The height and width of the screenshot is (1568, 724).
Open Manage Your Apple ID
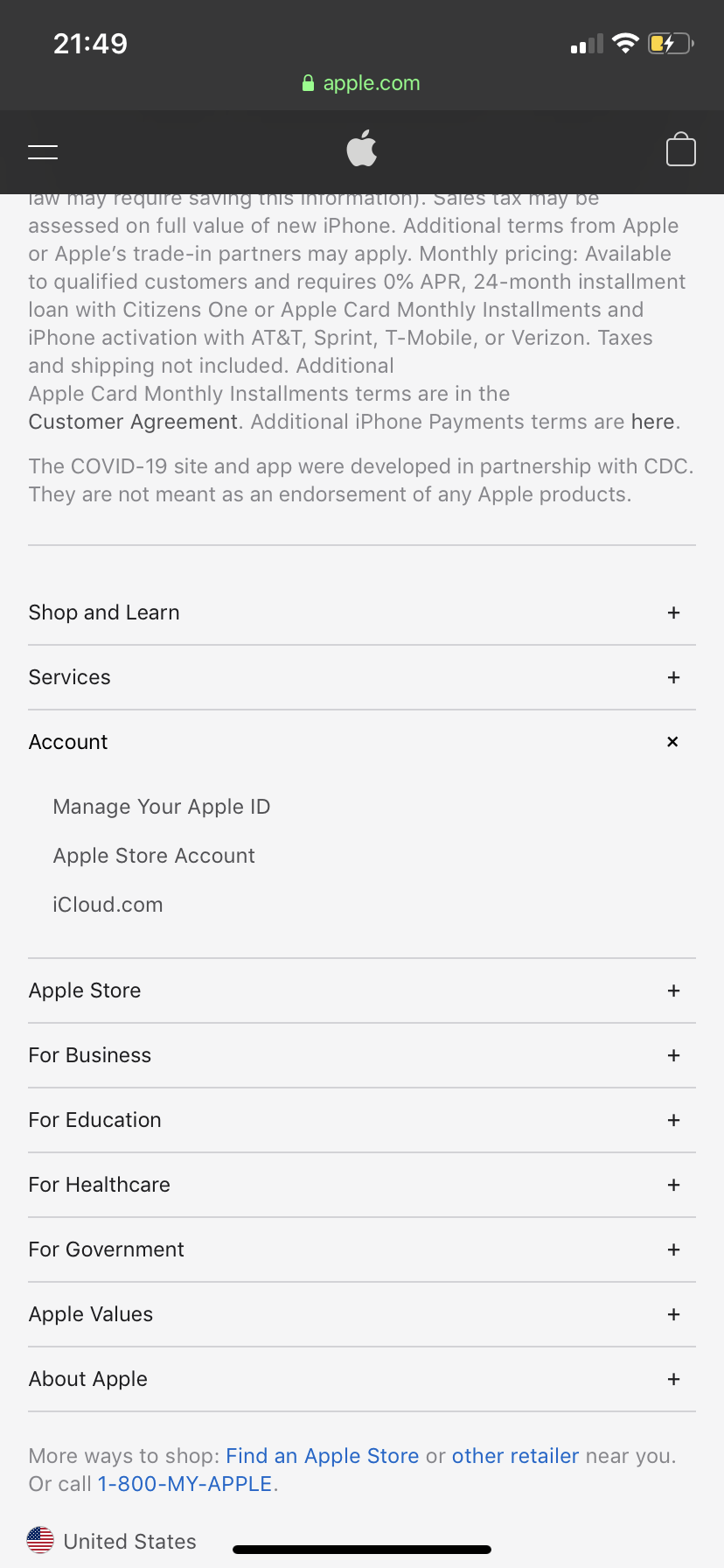pos(162,807)
